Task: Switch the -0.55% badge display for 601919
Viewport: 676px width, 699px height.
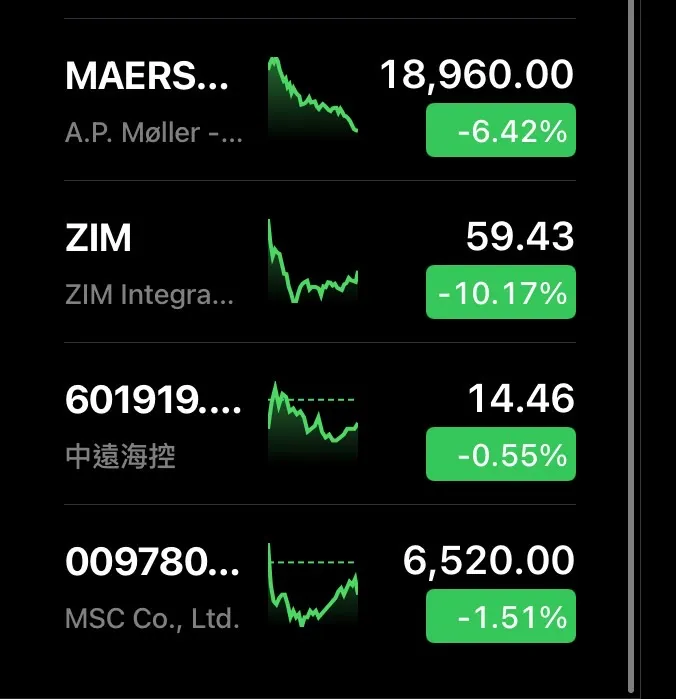Action: pos(501,455)
